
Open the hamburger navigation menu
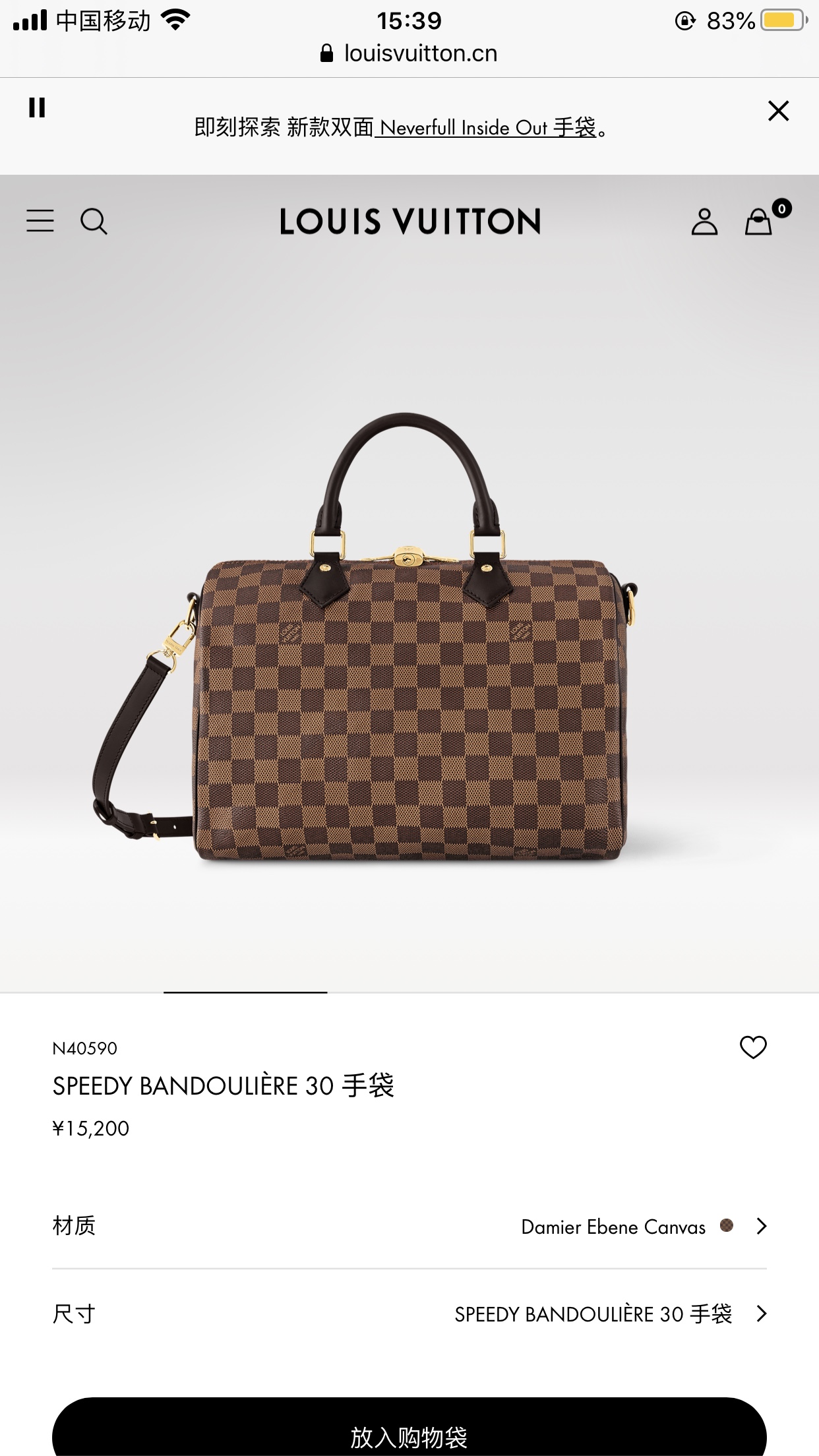40,221
